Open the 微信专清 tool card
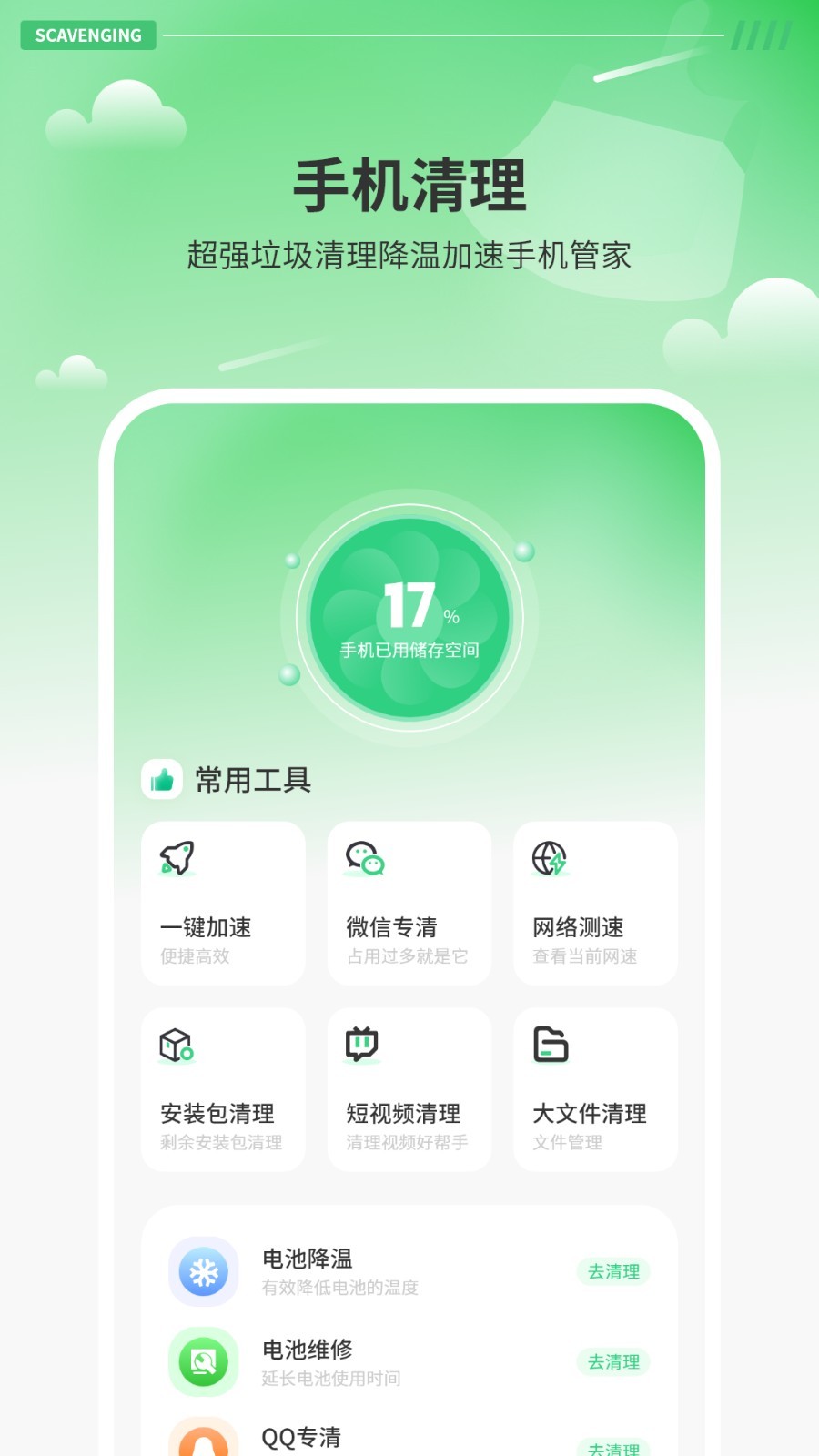The height and width of the screenshot is (1456, 819). coord(409,903)
